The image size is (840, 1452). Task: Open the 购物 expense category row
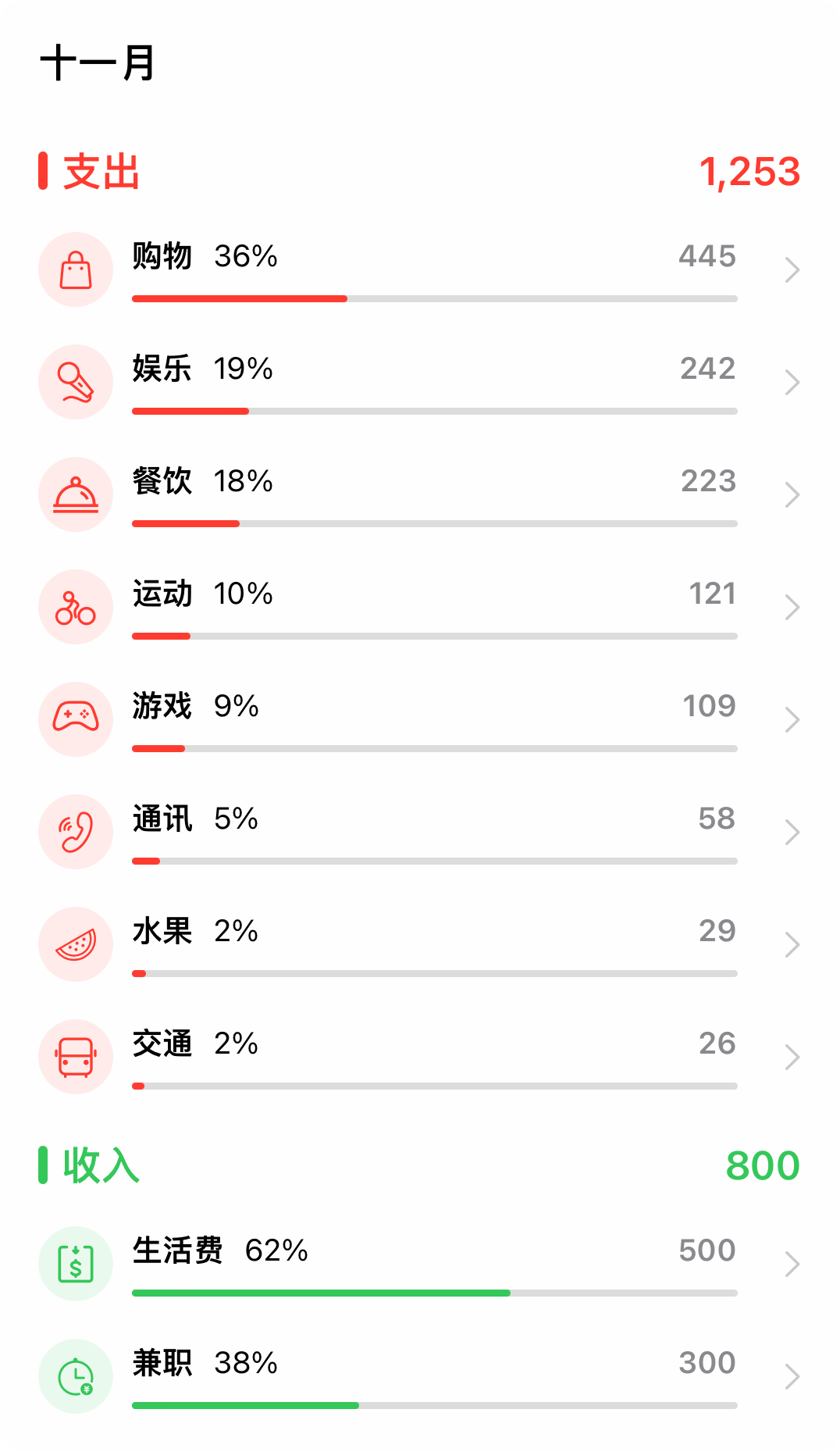click(420, 269)
